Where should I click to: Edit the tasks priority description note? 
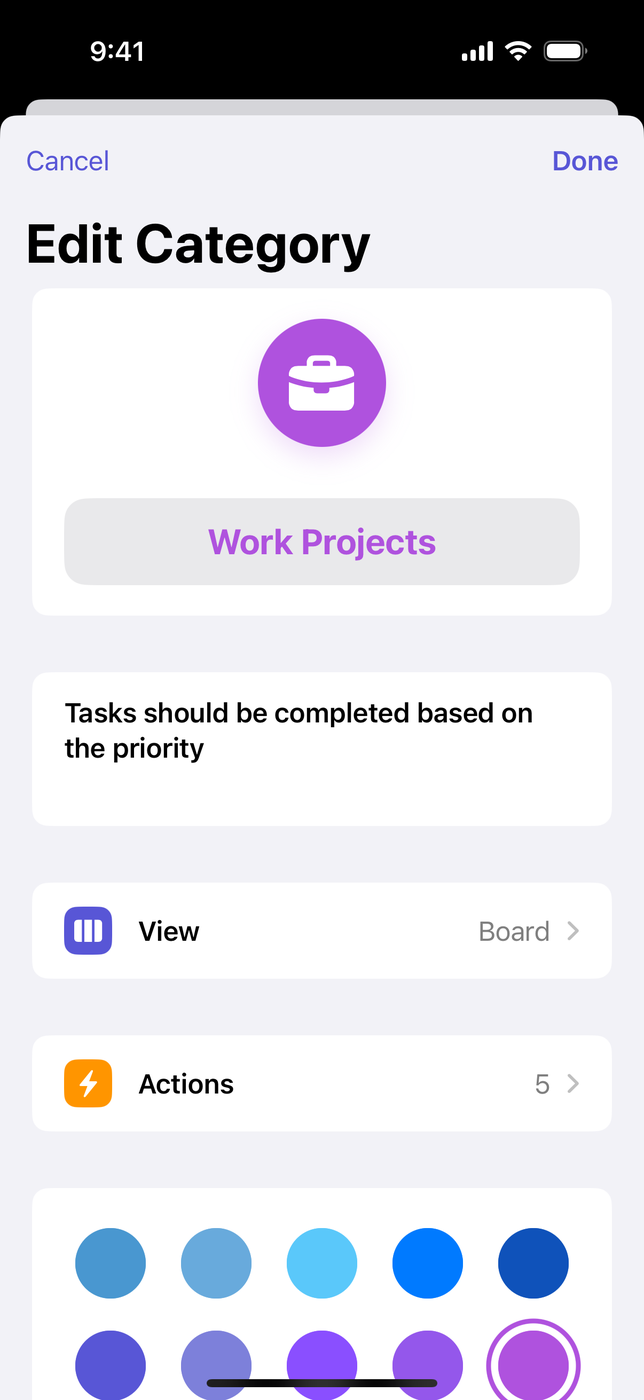click(322, 749)
